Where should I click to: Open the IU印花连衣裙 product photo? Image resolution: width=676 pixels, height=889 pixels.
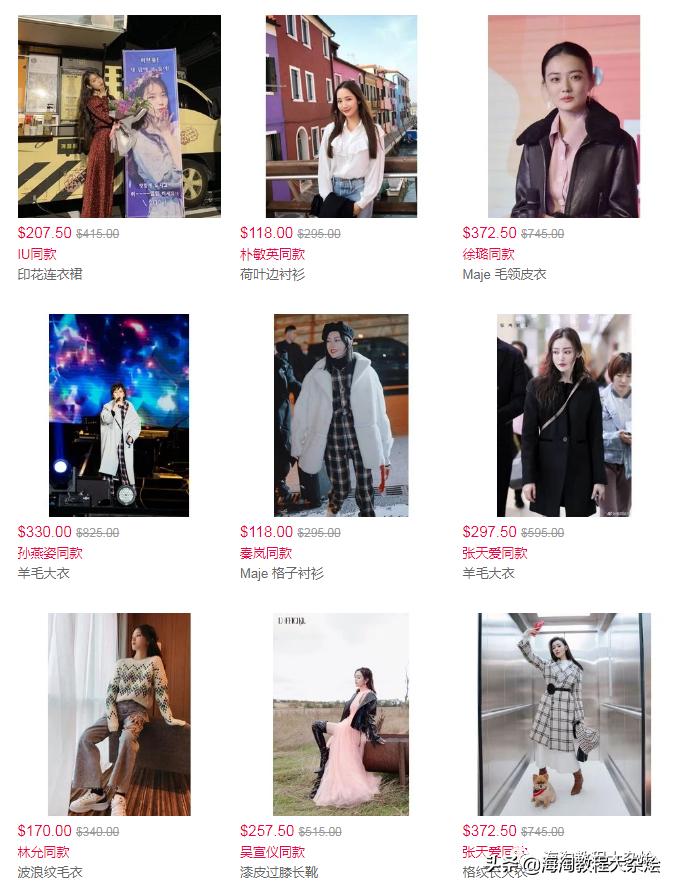(x=119, y=116)
